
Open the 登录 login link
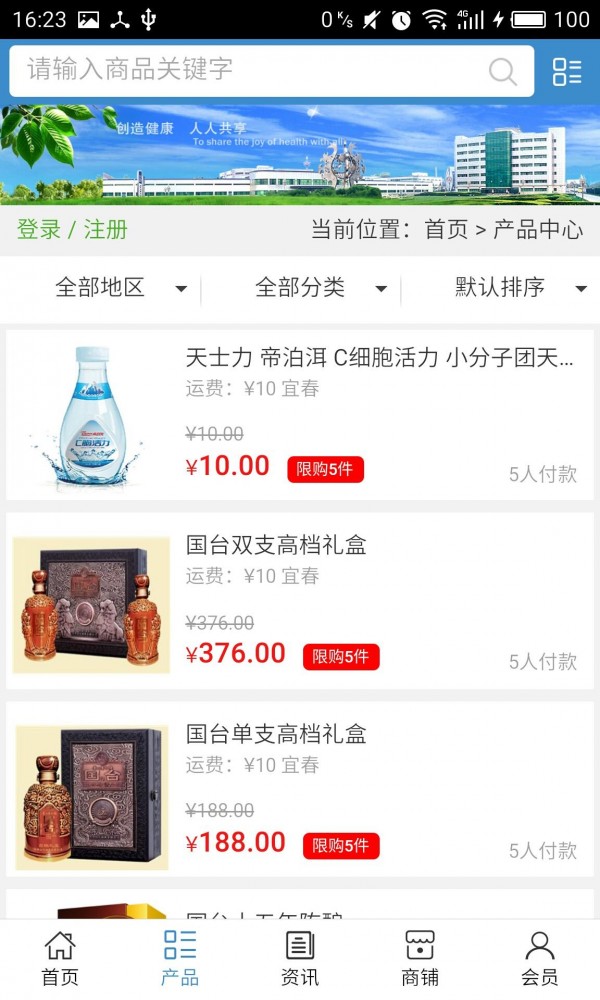pyautogui.click(x=39, y=229)
